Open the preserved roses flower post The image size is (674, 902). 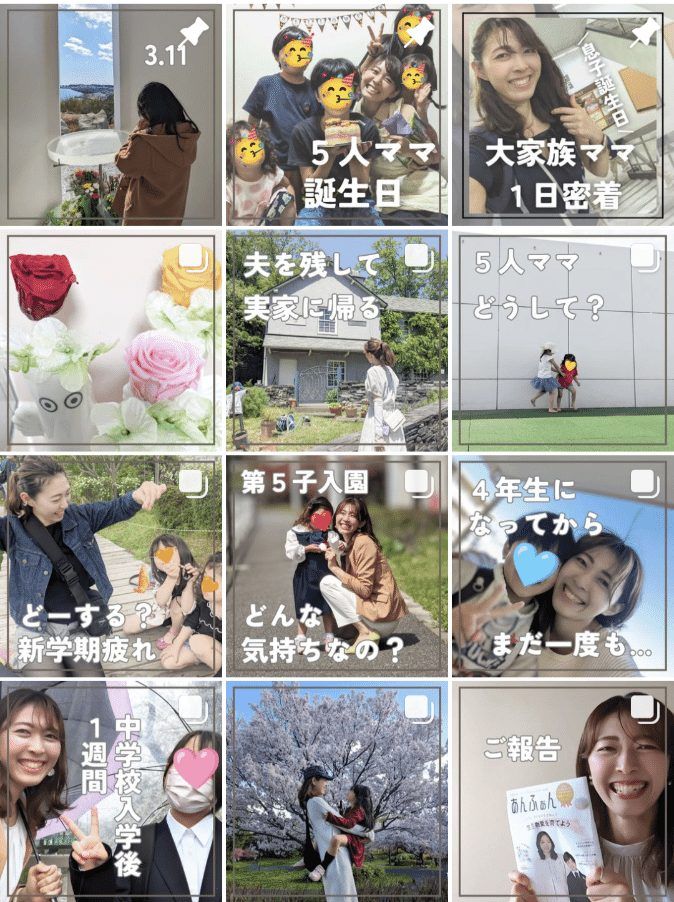pyautogui.click(x=112, y=340)
